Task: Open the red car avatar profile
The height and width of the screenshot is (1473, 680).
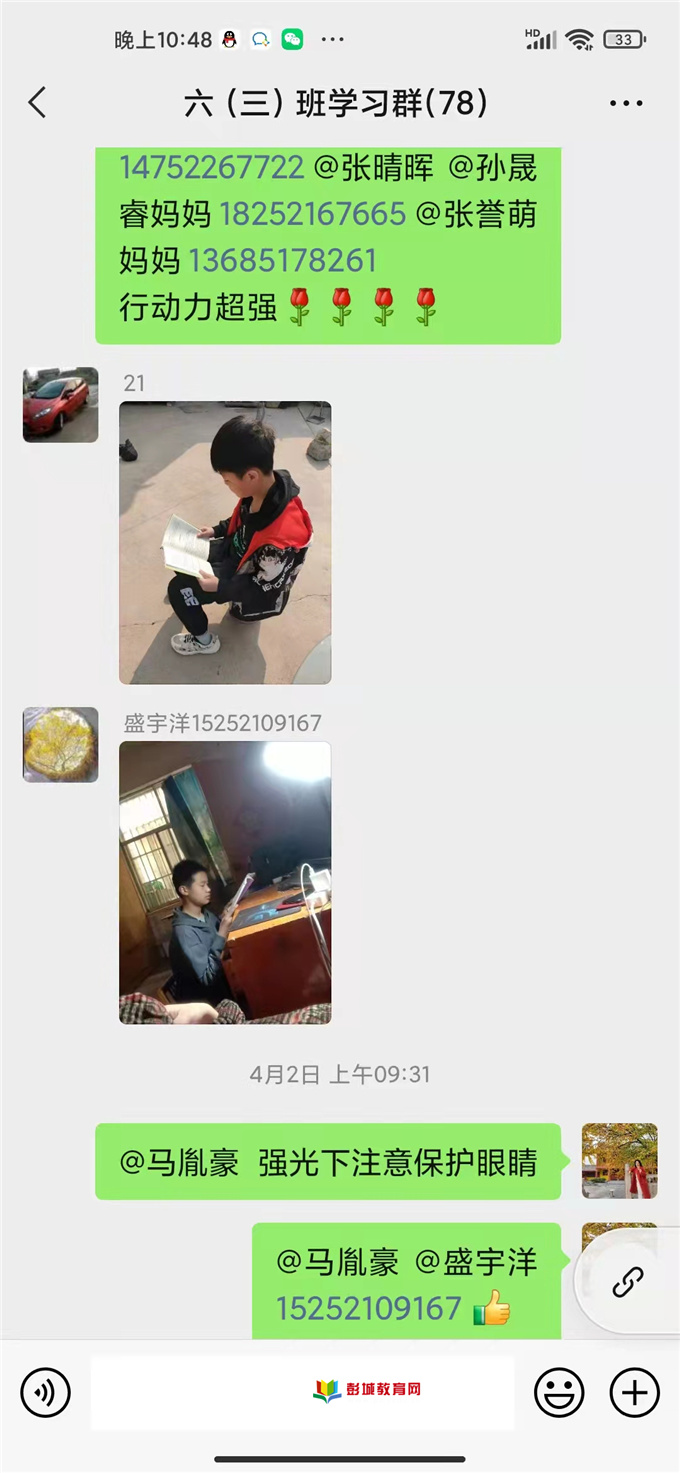Action: 61,405
